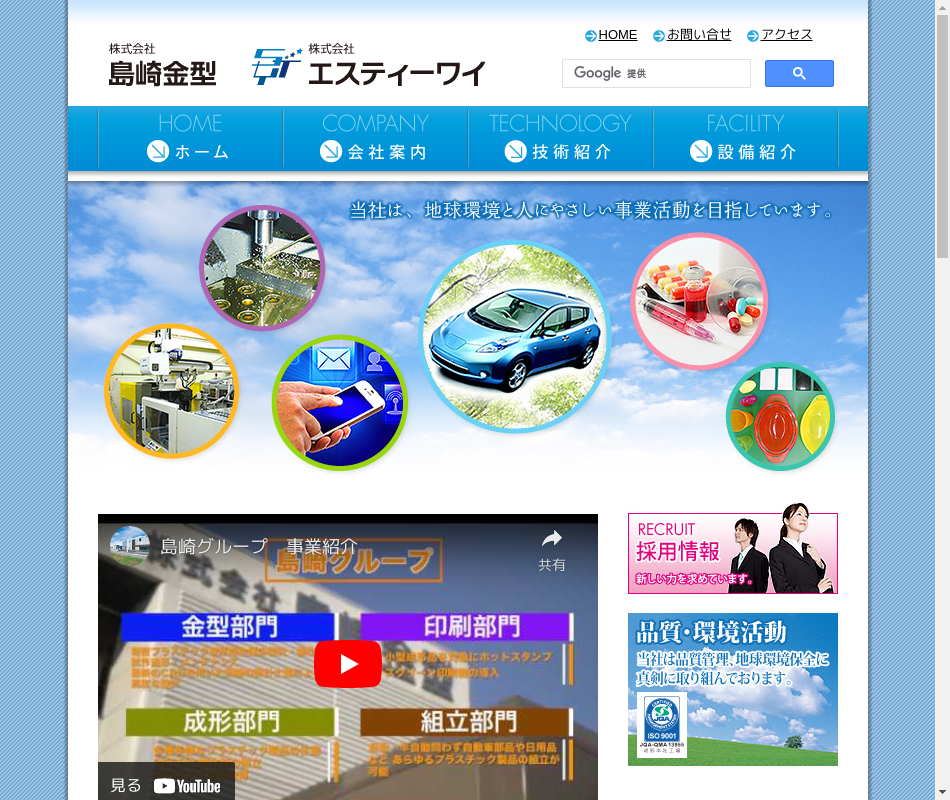The image size is (950, 800).
Task: Play the 島崎グループ 事業紹介 video
Action: tap(347, 664)
